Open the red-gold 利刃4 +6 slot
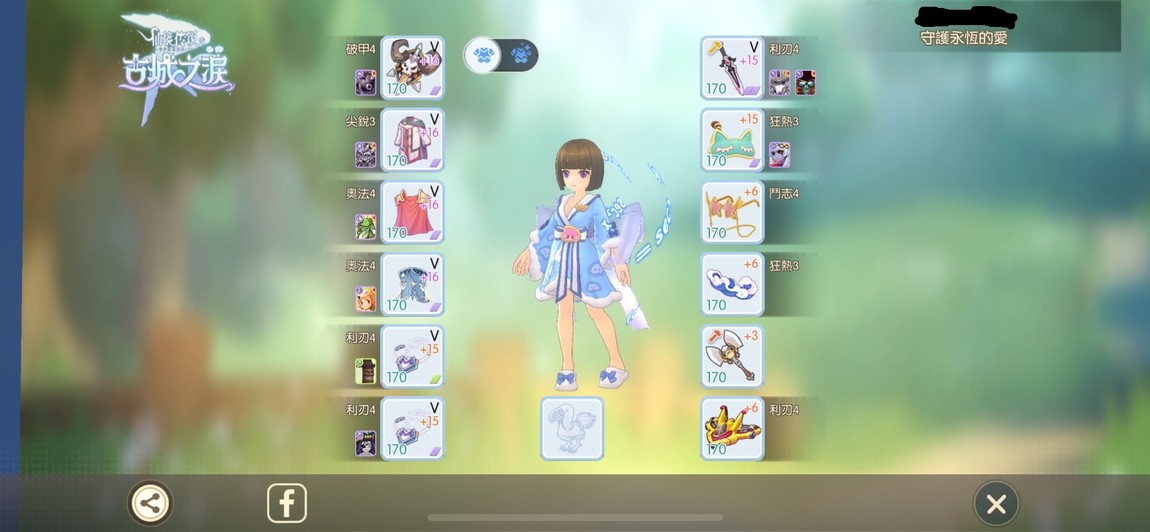Image resolution: width=1150 pixels, height=532 pixels. 732,428
